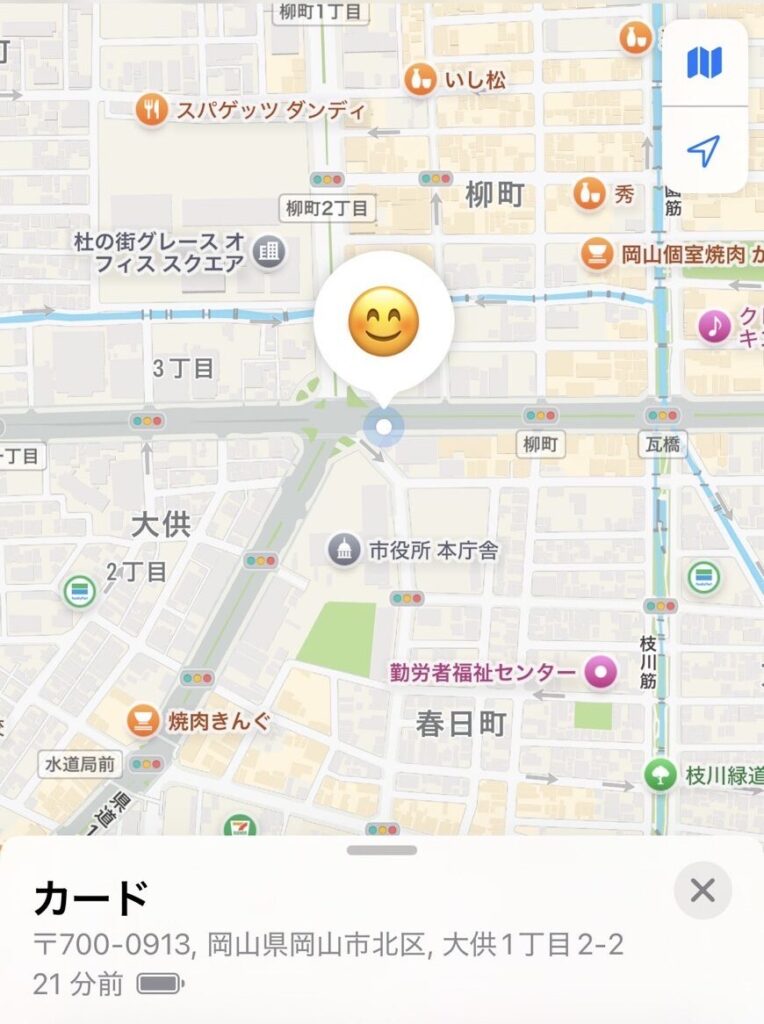Open 勤労者福祉センター map marker

pyautogui.click(x=600, y=672)
